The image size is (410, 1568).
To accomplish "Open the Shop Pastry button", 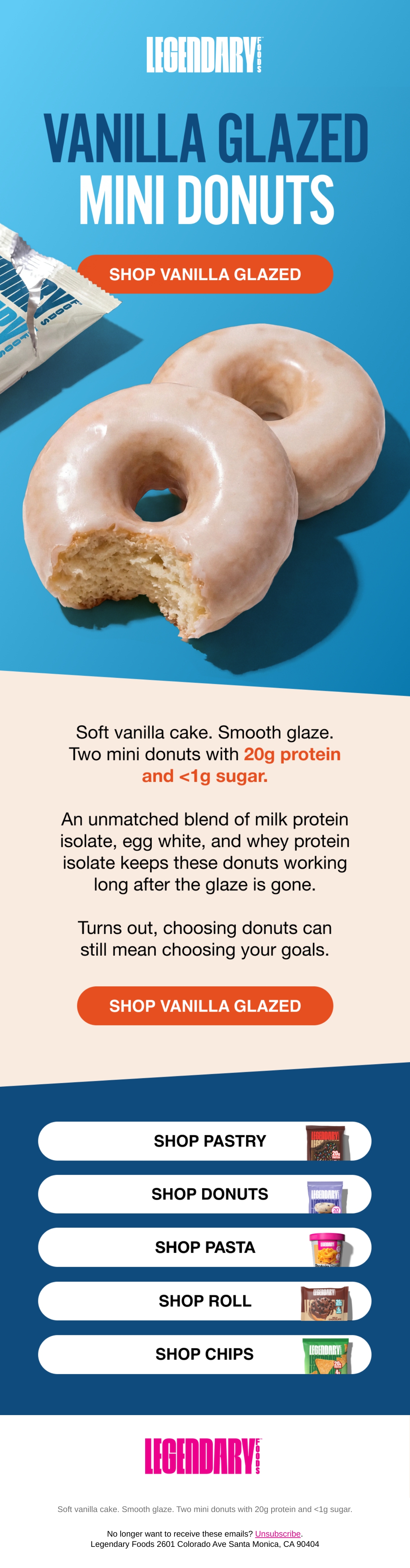I will click(205, 1141).
